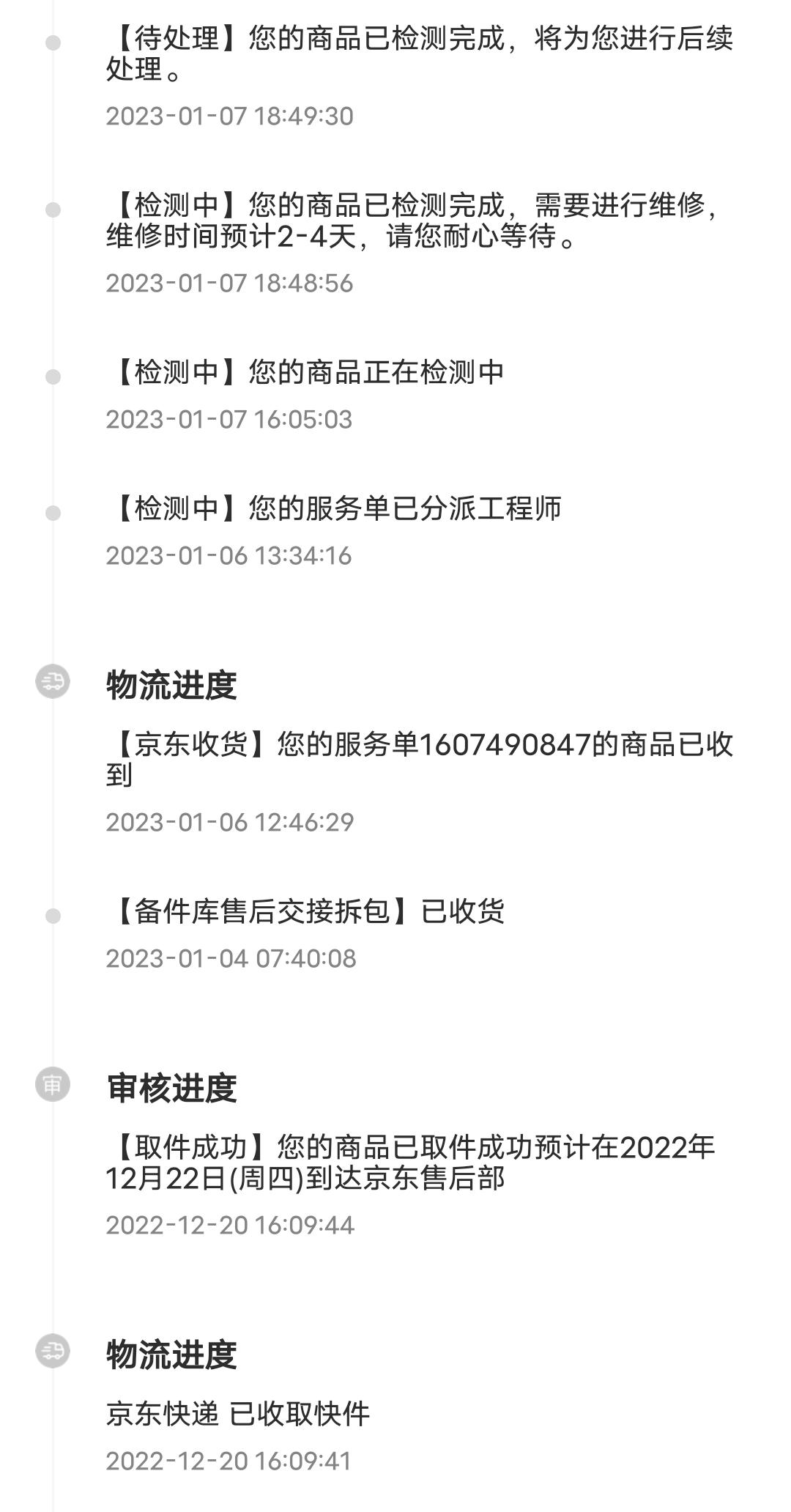Tap timestamp 2023-01-06 12:46:29
The width and height of the screenshot is (791, 1512).
(x=231, y=821)
